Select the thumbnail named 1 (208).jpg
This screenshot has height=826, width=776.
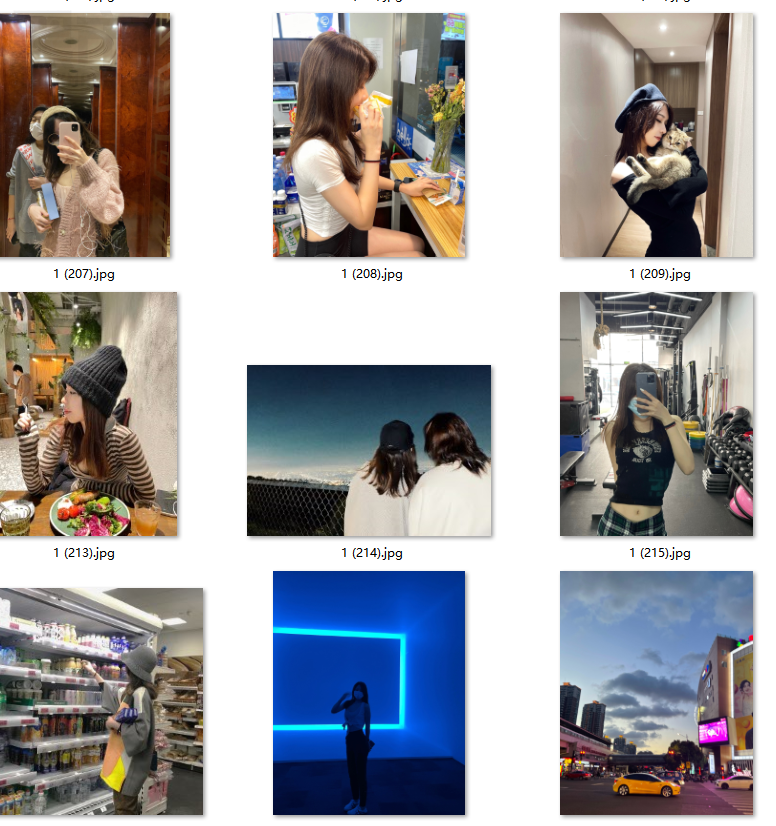coord(370,135)
